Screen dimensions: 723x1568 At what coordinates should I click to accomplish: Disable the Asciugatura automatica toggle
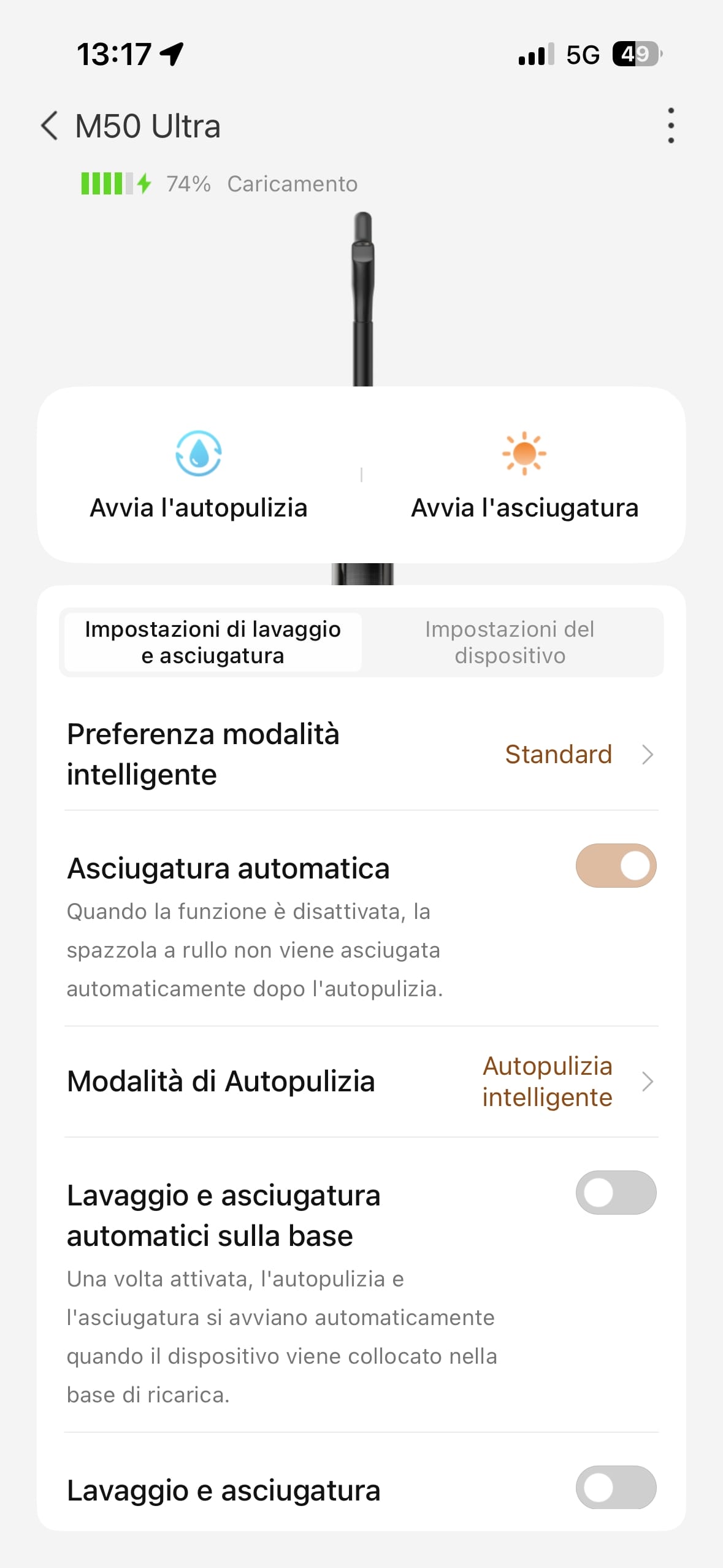click(616, 866)
